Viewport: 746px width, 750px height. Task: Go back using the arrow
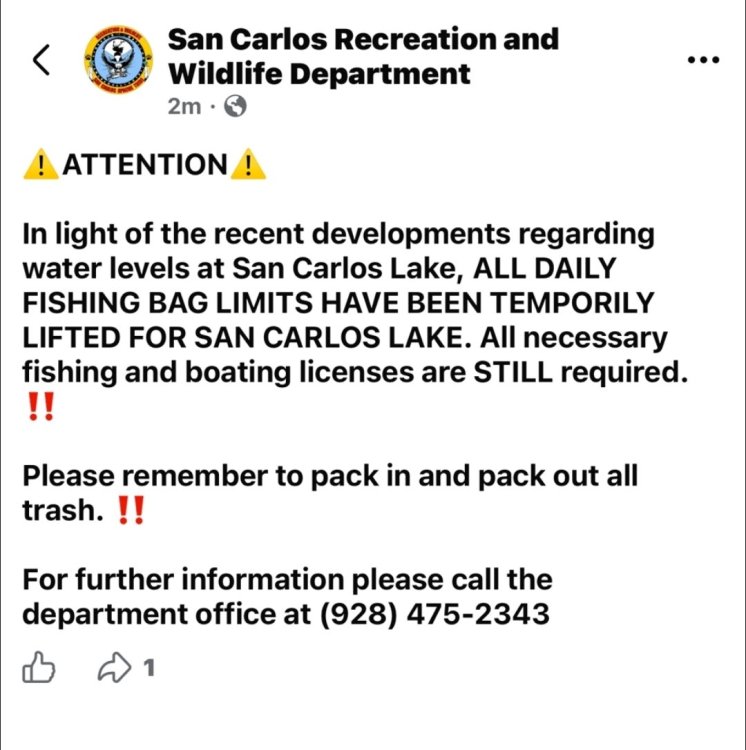41,60
